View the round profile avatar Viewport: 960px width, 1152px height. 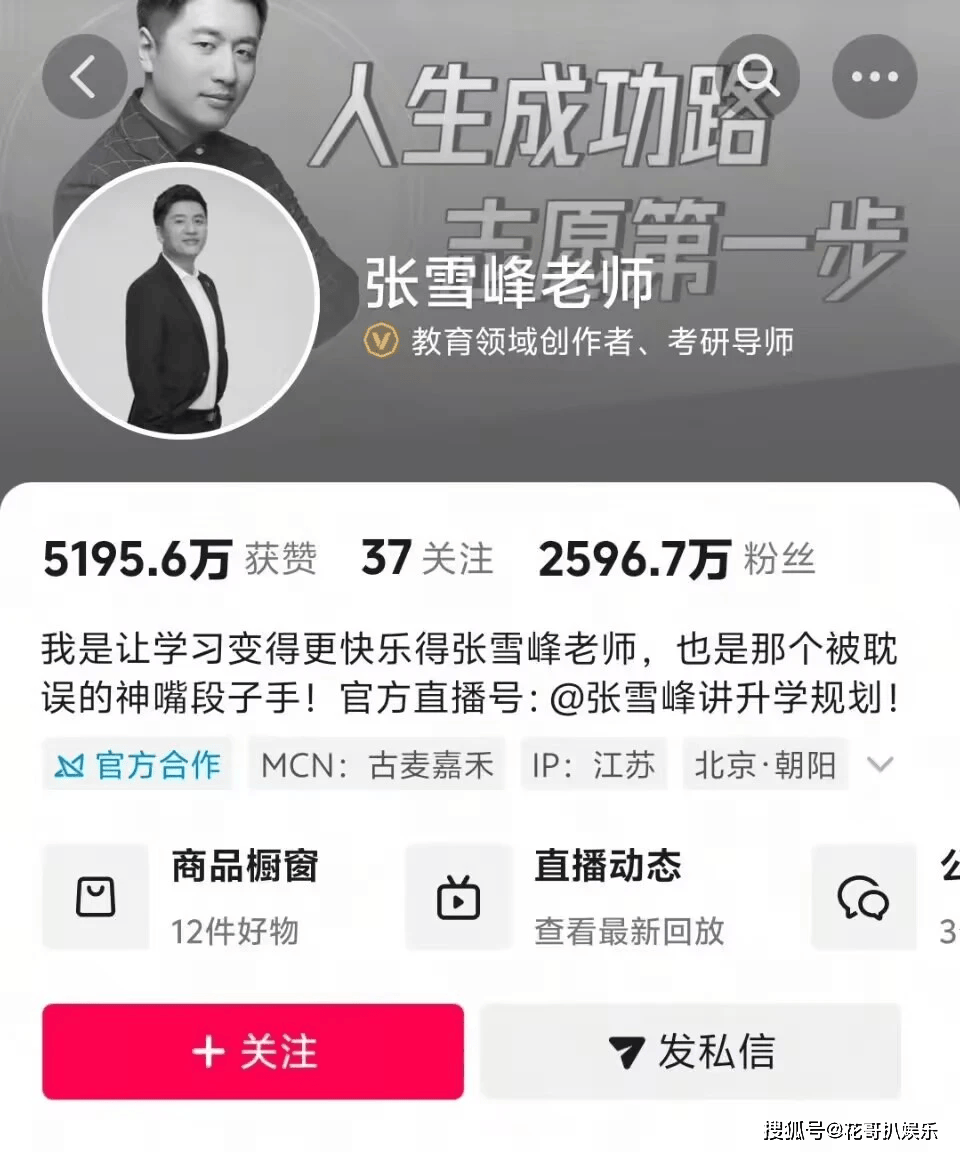[x=181, y=301]
